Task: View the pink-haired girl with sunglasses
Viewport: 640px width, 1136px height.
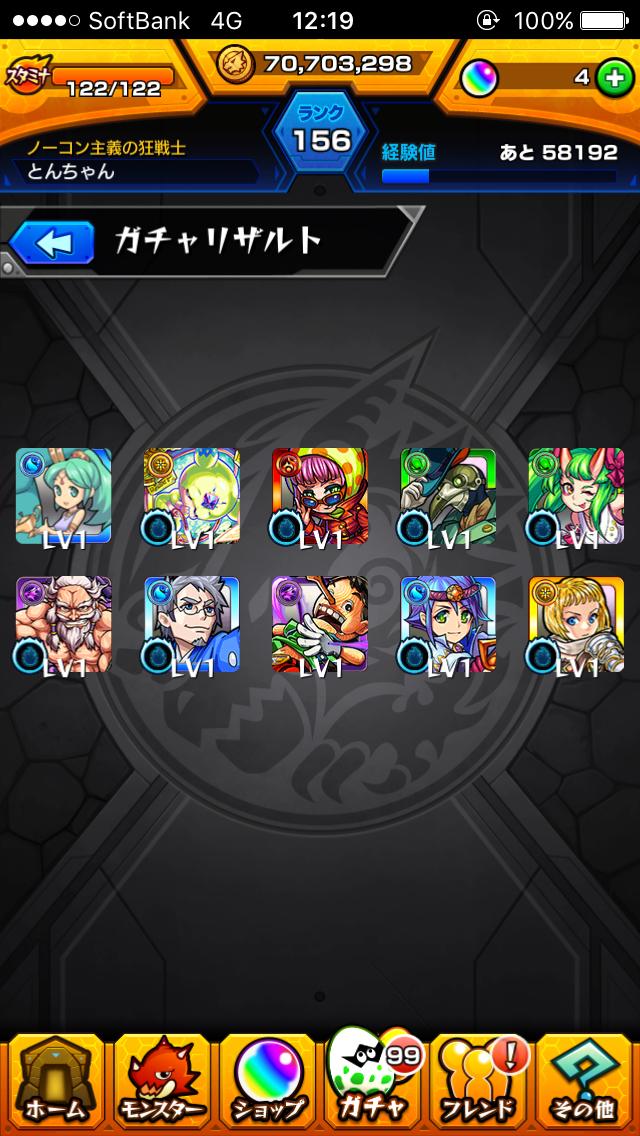Action: [x=320, y=497]
